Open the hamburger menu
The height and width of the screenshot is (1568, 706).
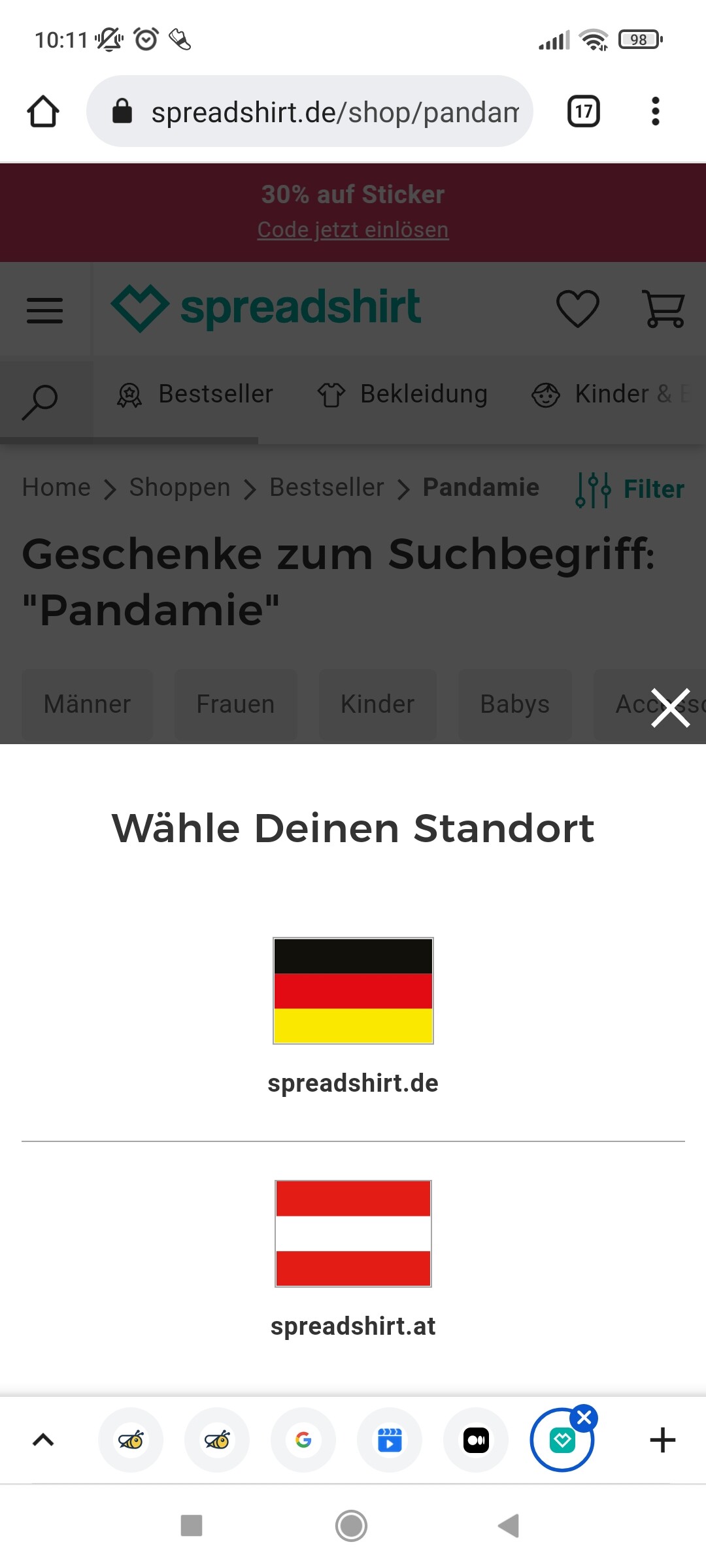point(44,310)
